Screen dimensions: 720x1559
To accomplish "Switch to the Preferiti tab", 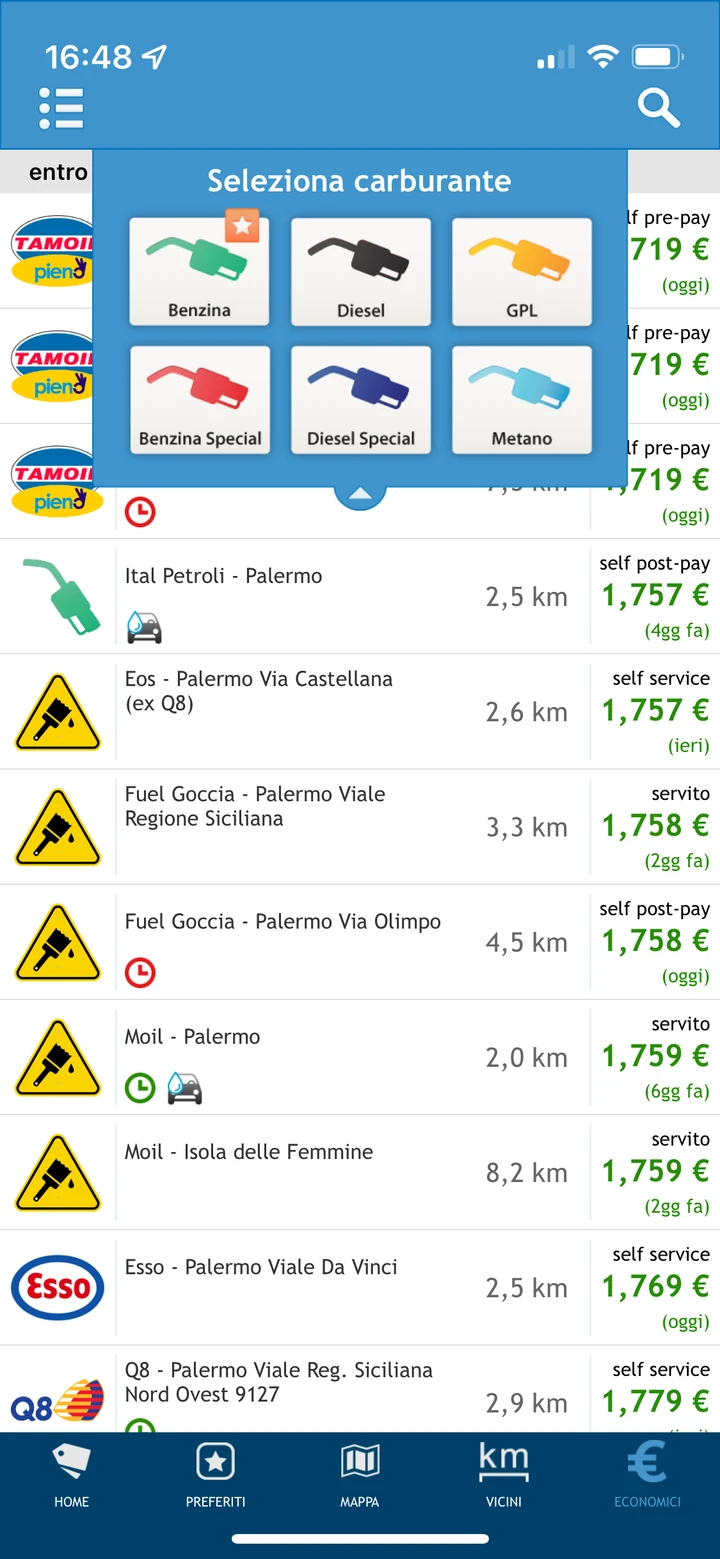I will tap(216, 1475).
